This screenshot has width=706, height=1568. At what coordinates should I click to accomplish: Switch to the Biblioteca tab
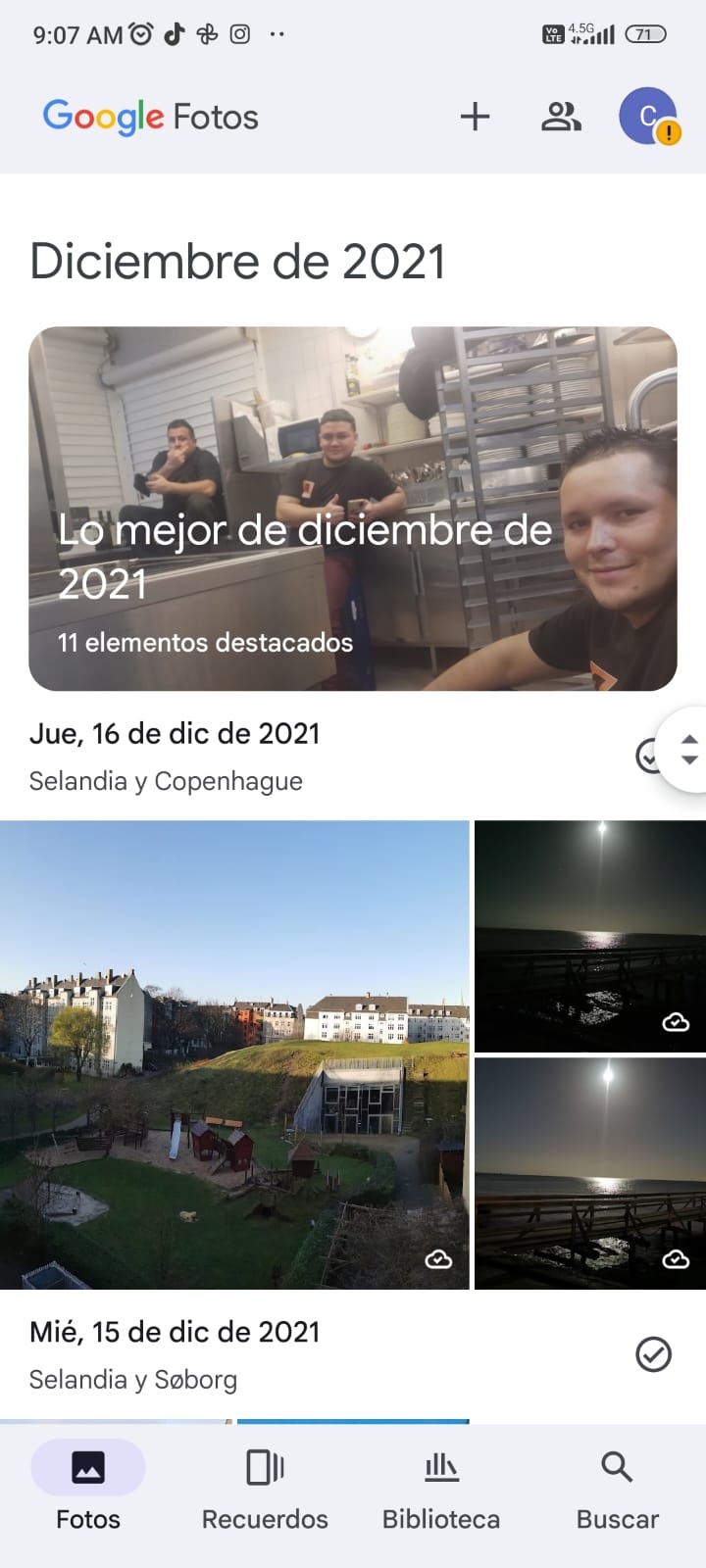point(441,1489)
